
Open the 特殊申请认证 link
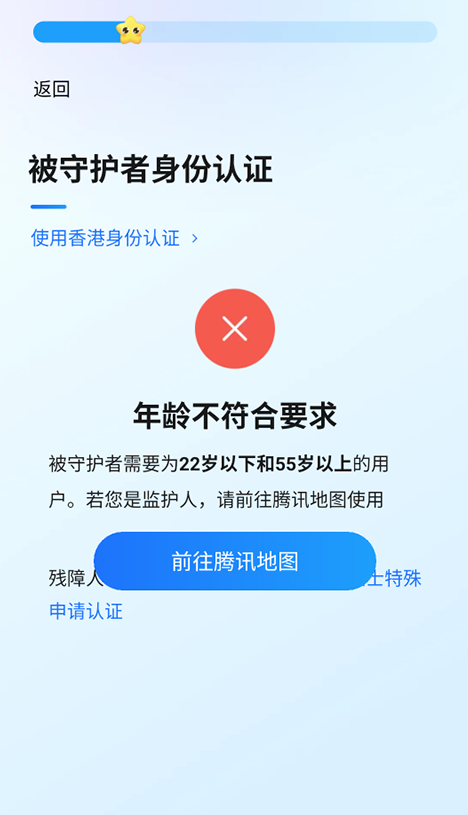tap(86, 611)
